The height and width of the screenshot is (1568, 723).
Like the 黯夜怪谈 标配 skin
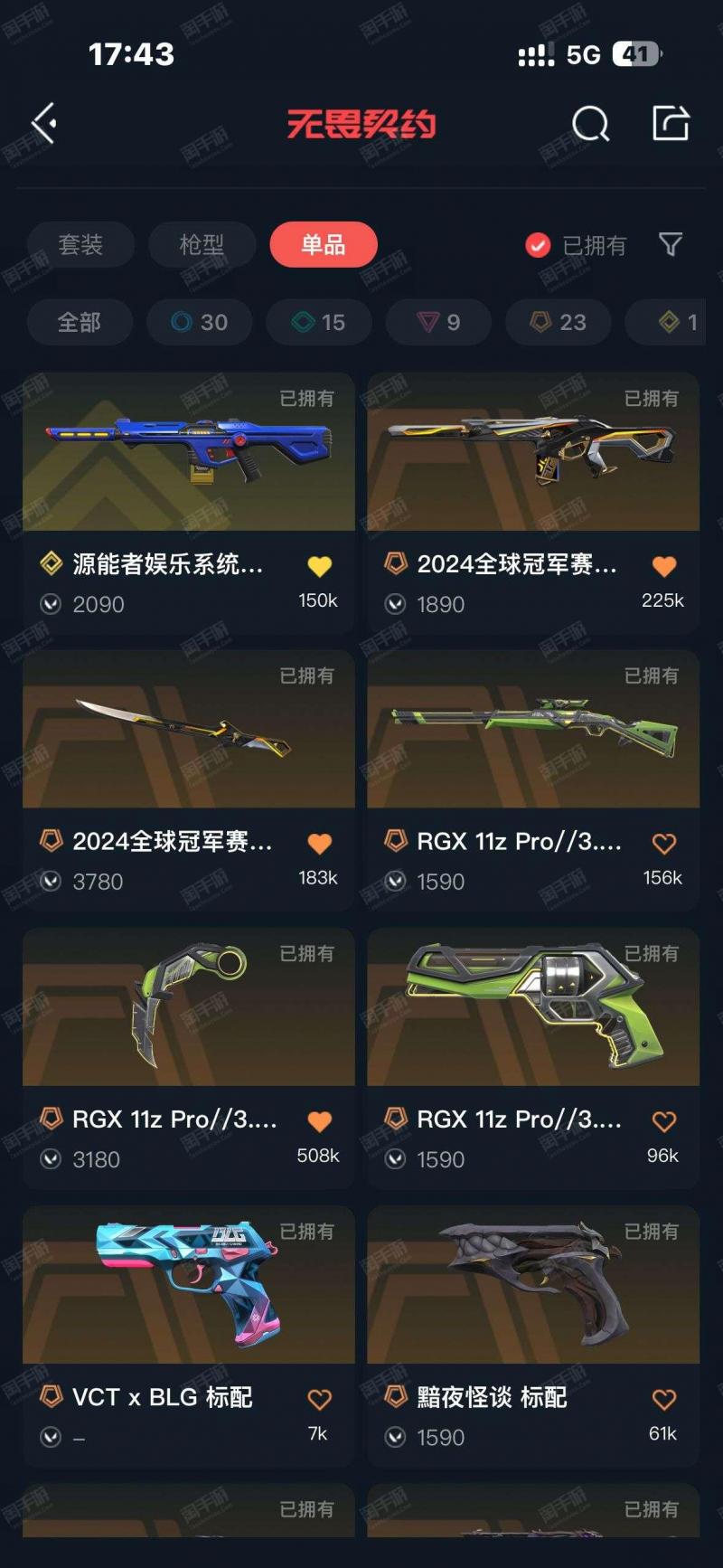point(664,1399)
